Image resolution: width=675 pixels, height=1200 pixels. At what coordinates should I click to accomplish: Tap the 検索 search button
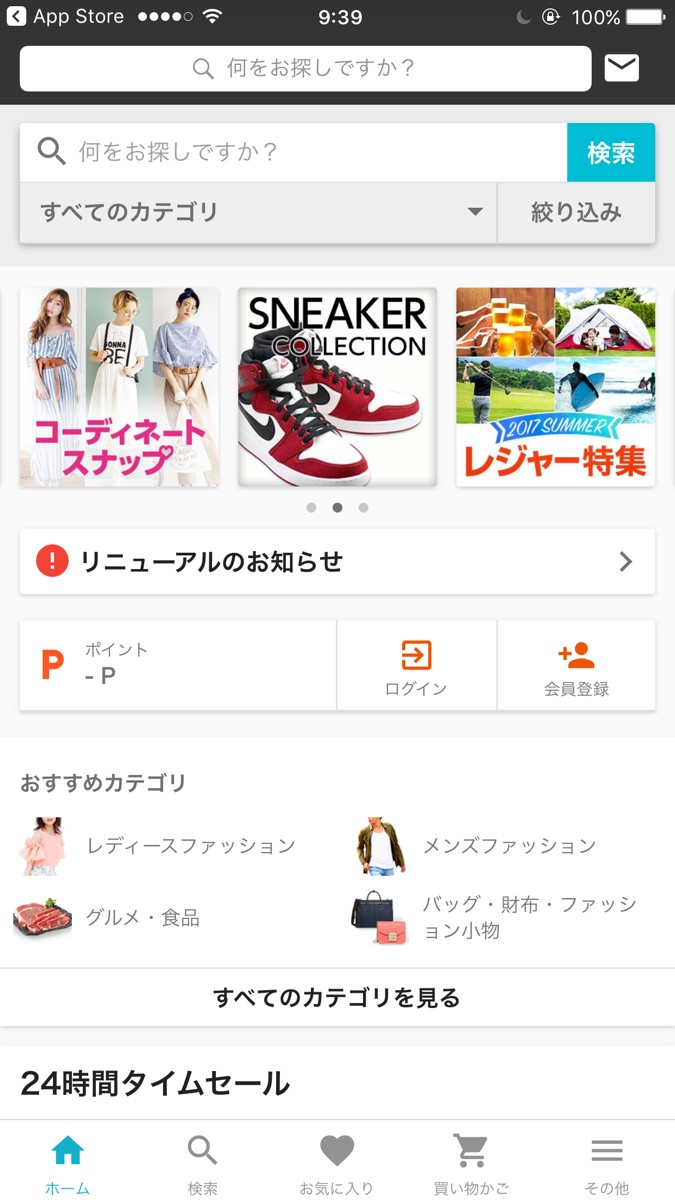pyautogui.click(x=611, y=152)
